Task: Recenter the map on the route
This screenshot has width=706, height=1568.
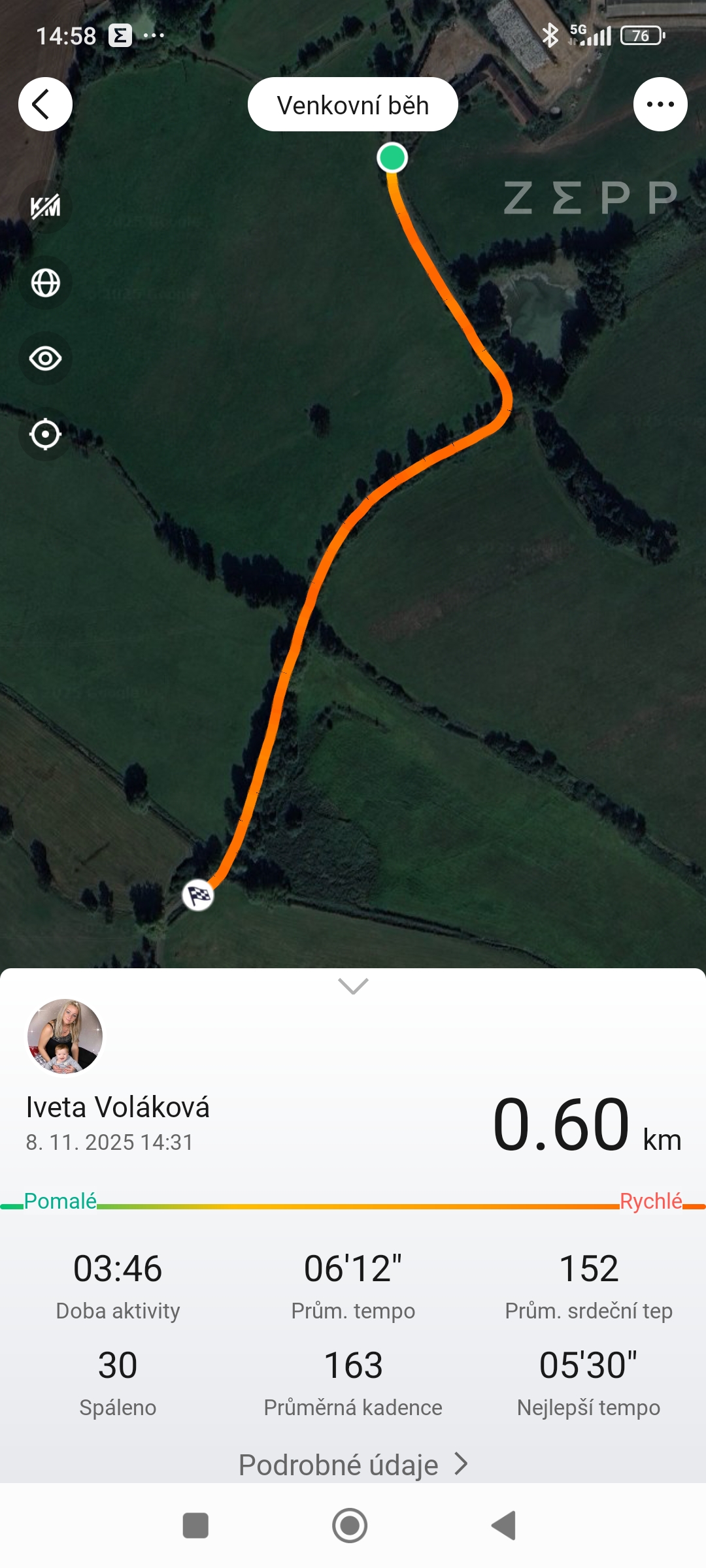Action: pos(45,434)
